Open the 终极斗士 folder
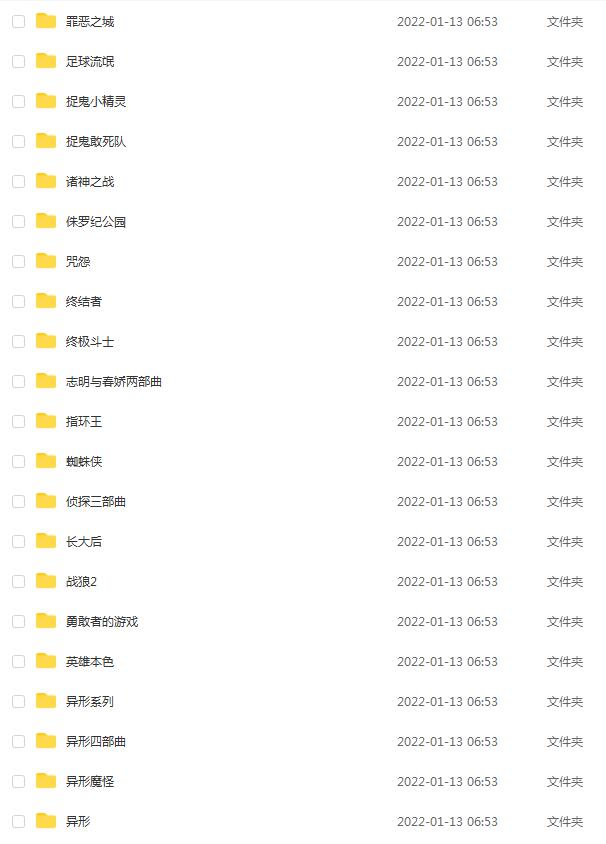The width and height of the screenshot is (606, 844). [x=90, y=341]
